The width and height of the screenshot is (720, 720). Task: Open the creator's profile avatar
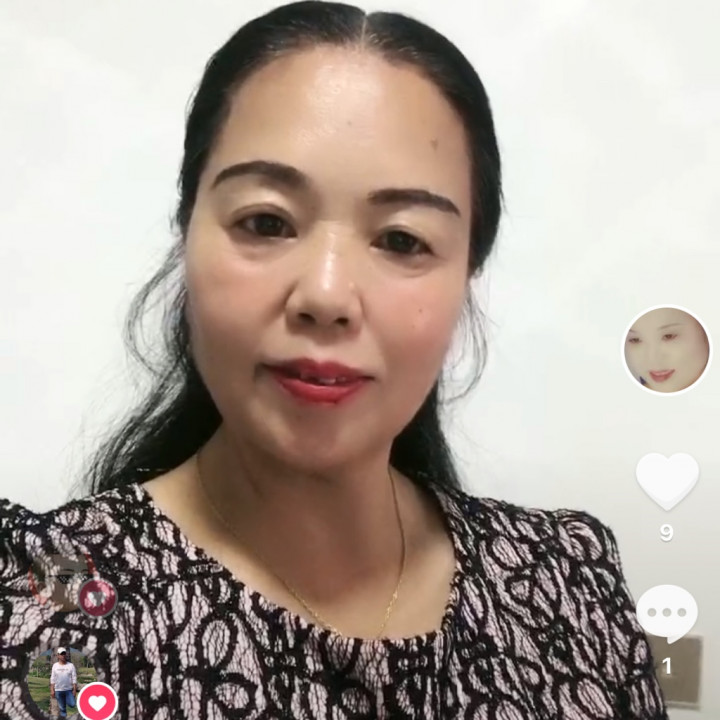[x=666, y=350]
